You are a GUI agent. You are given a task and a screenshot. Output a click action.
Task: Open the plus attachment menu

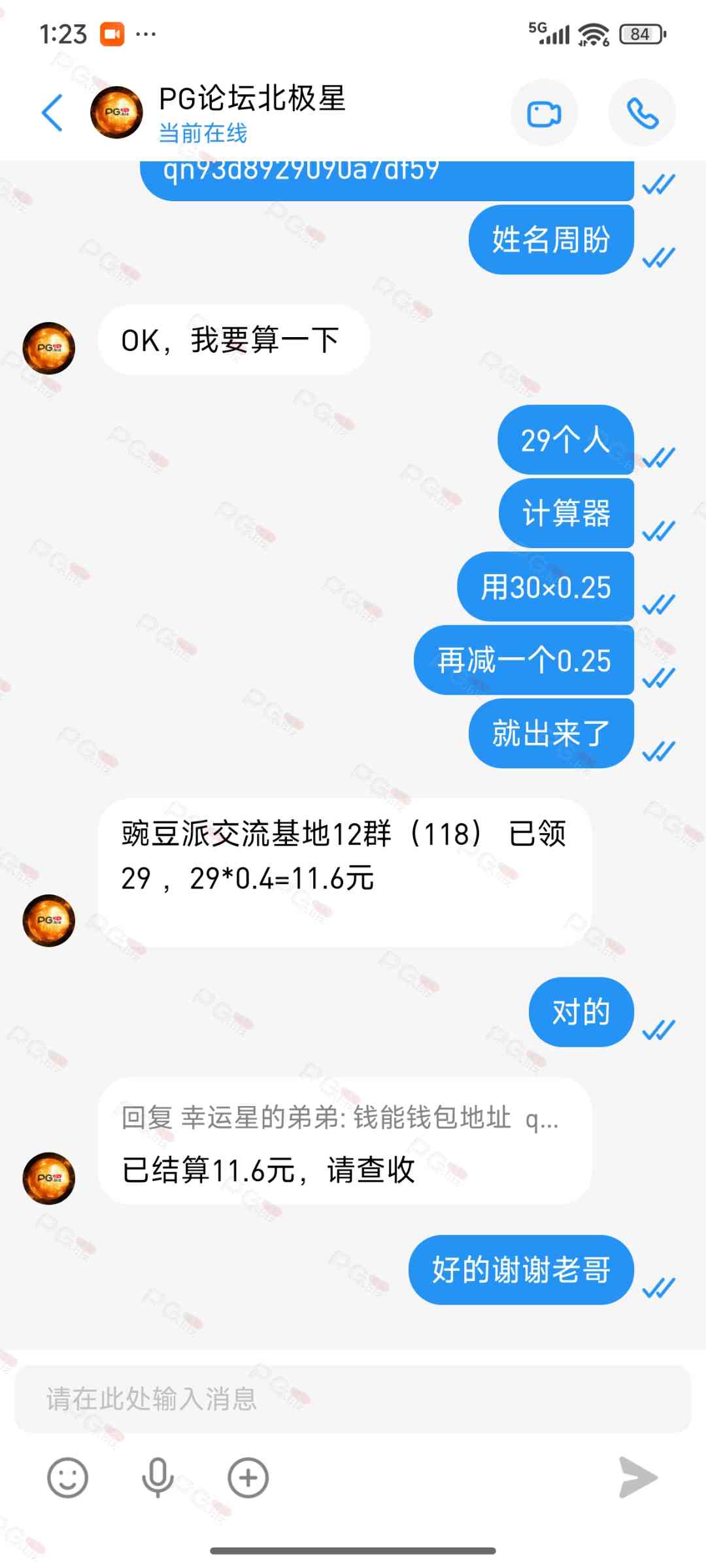pyautogui.click(x=248, y=1477)
